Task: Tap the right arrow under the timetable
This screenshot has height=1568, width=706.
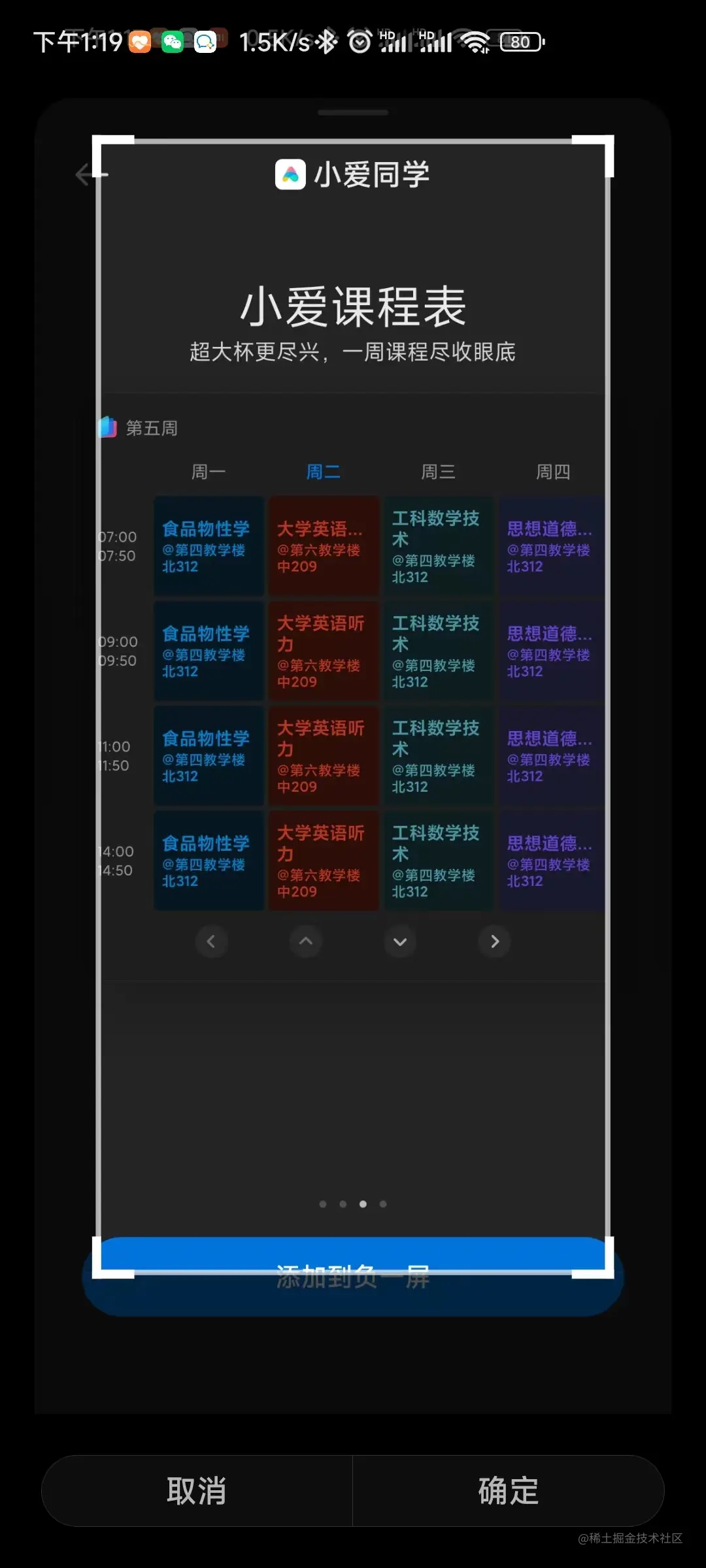Action: [x=495, y=941]
